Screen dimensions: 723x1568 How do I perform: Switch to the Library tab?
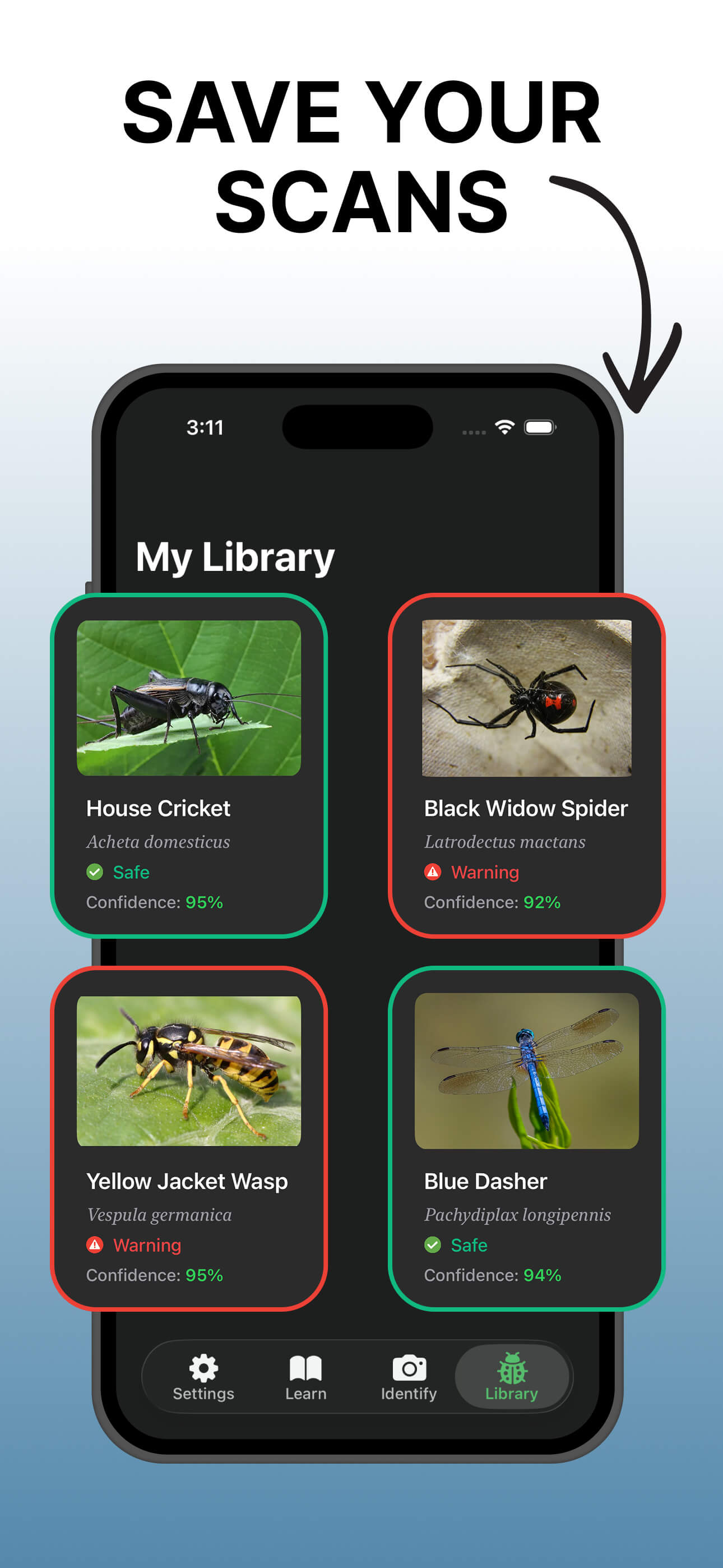coord(511,1382)
